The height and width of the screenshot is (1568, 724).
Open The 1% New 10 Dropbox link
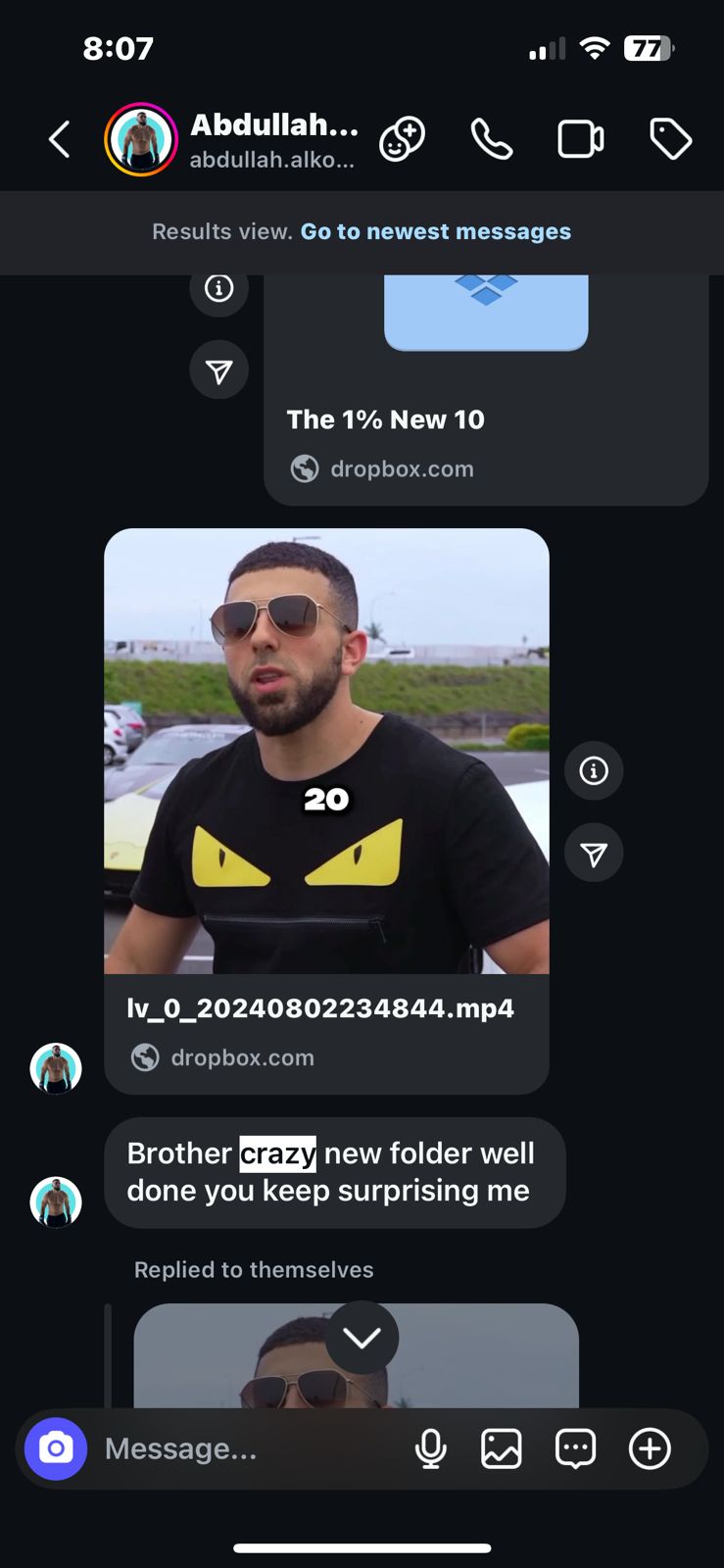tap(485, 419)
